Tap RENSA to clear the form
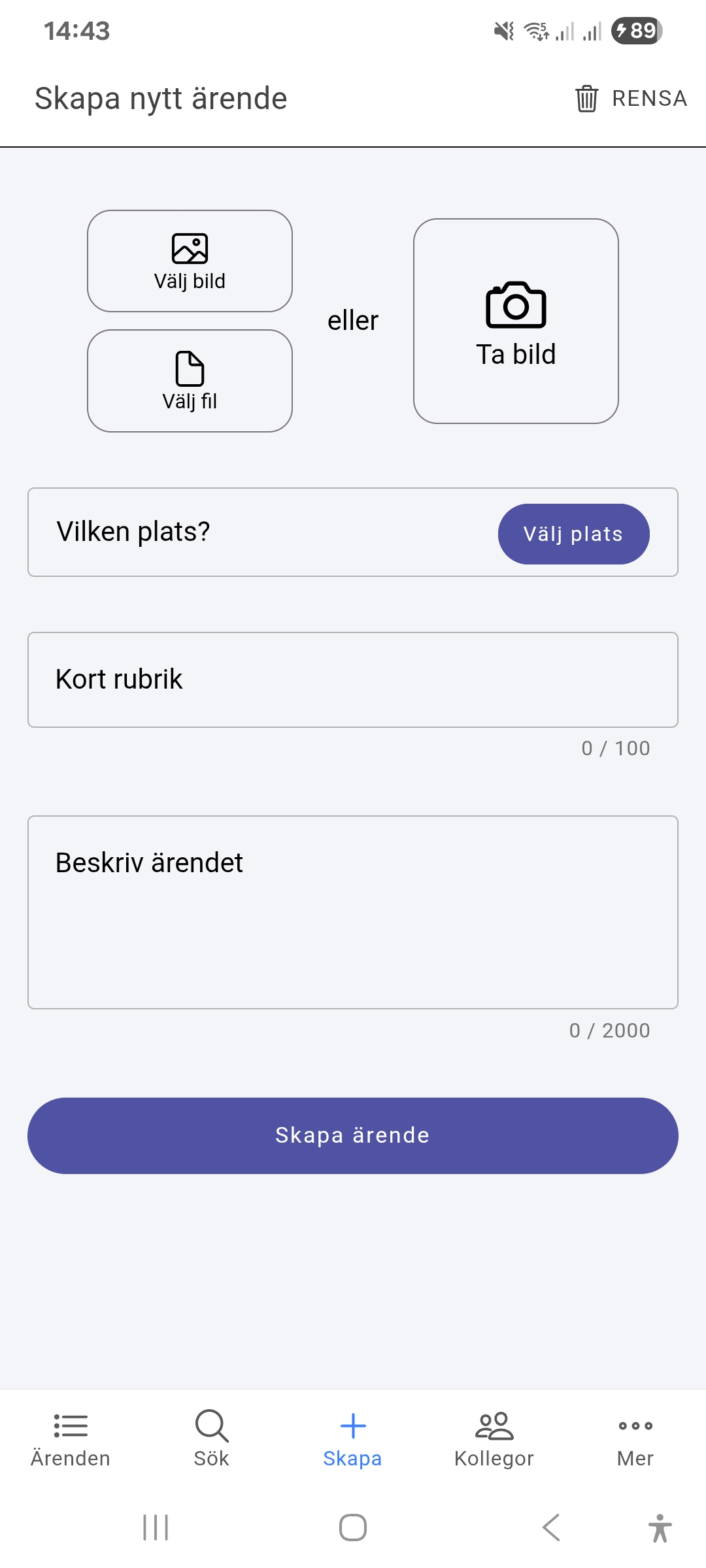This screenshot has height=1568, width=706. click(631, 99)
